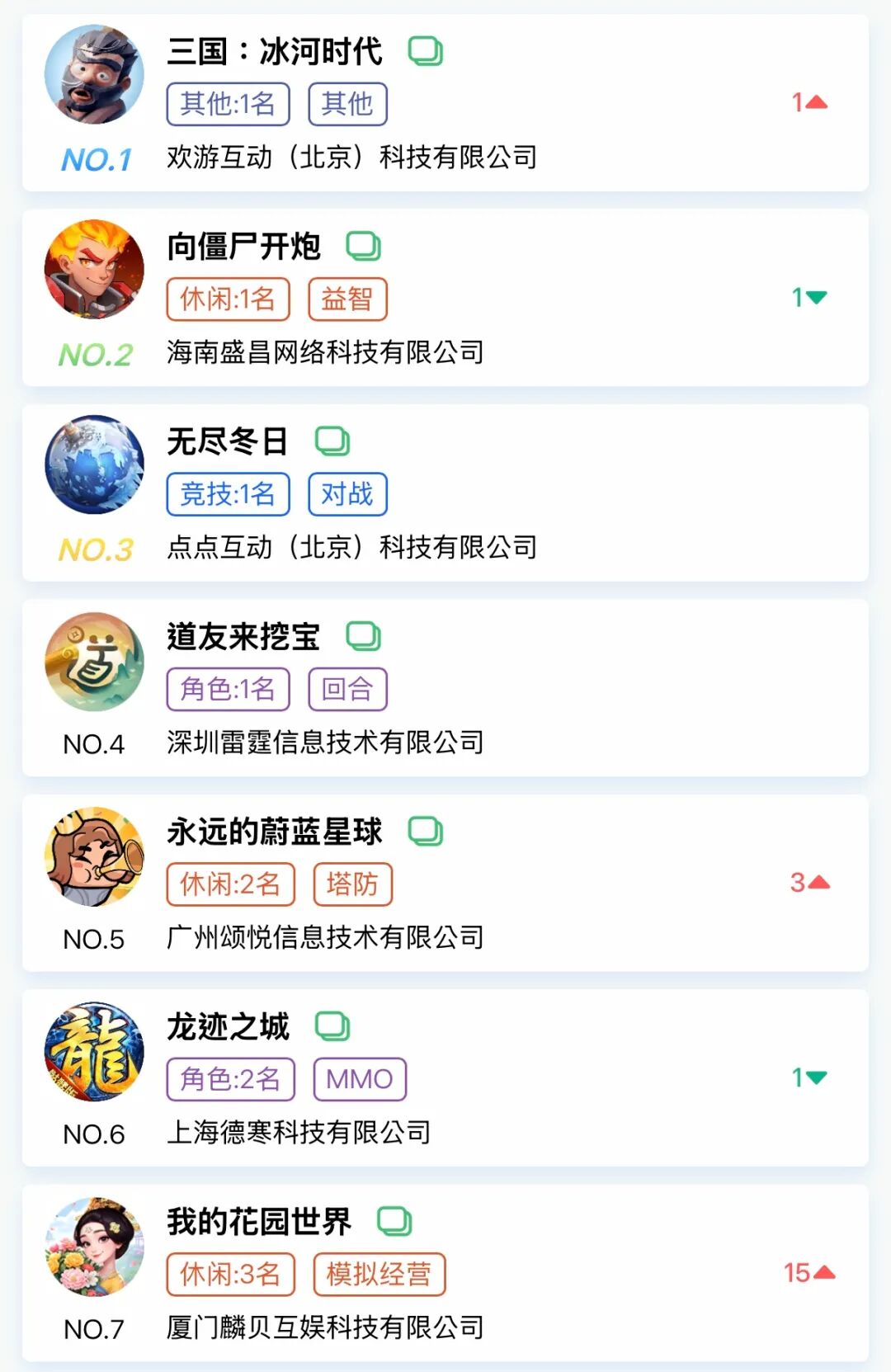Copy the name of 永远的蔚蓝星球
891x1372 pixels.
tap(426, 831)
